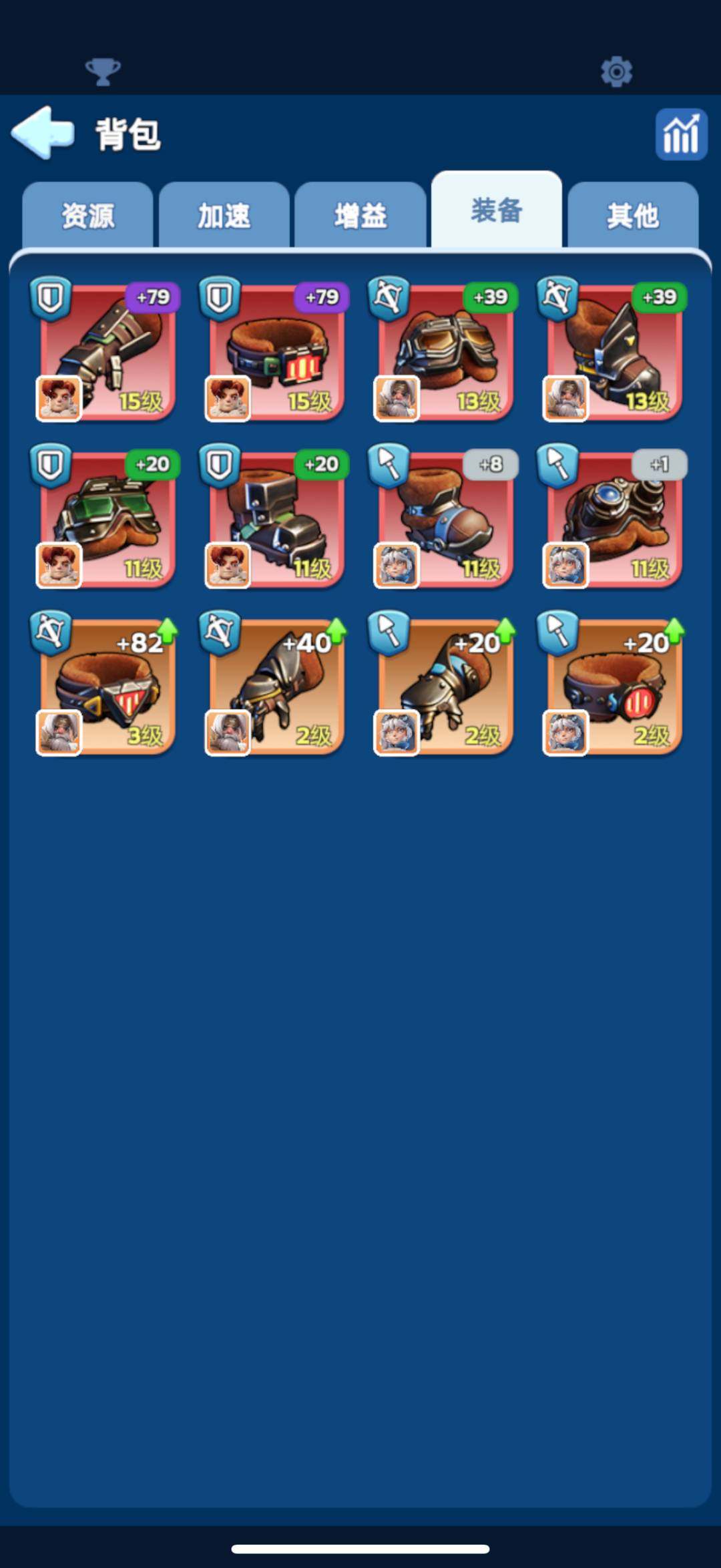Open the settings gear
The width and height of the screenshot is (721, 1568).
[x=616, y=71]
